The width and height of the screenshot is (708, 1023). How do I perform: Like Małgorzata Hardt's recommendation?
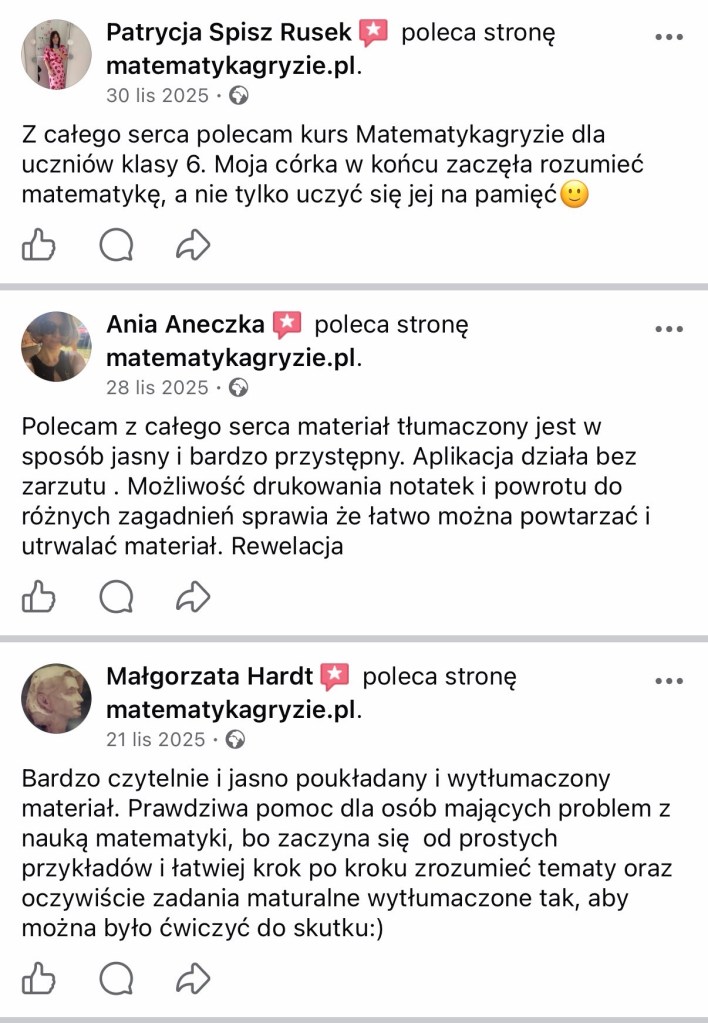pyautogui.click(x=38, y=977)
